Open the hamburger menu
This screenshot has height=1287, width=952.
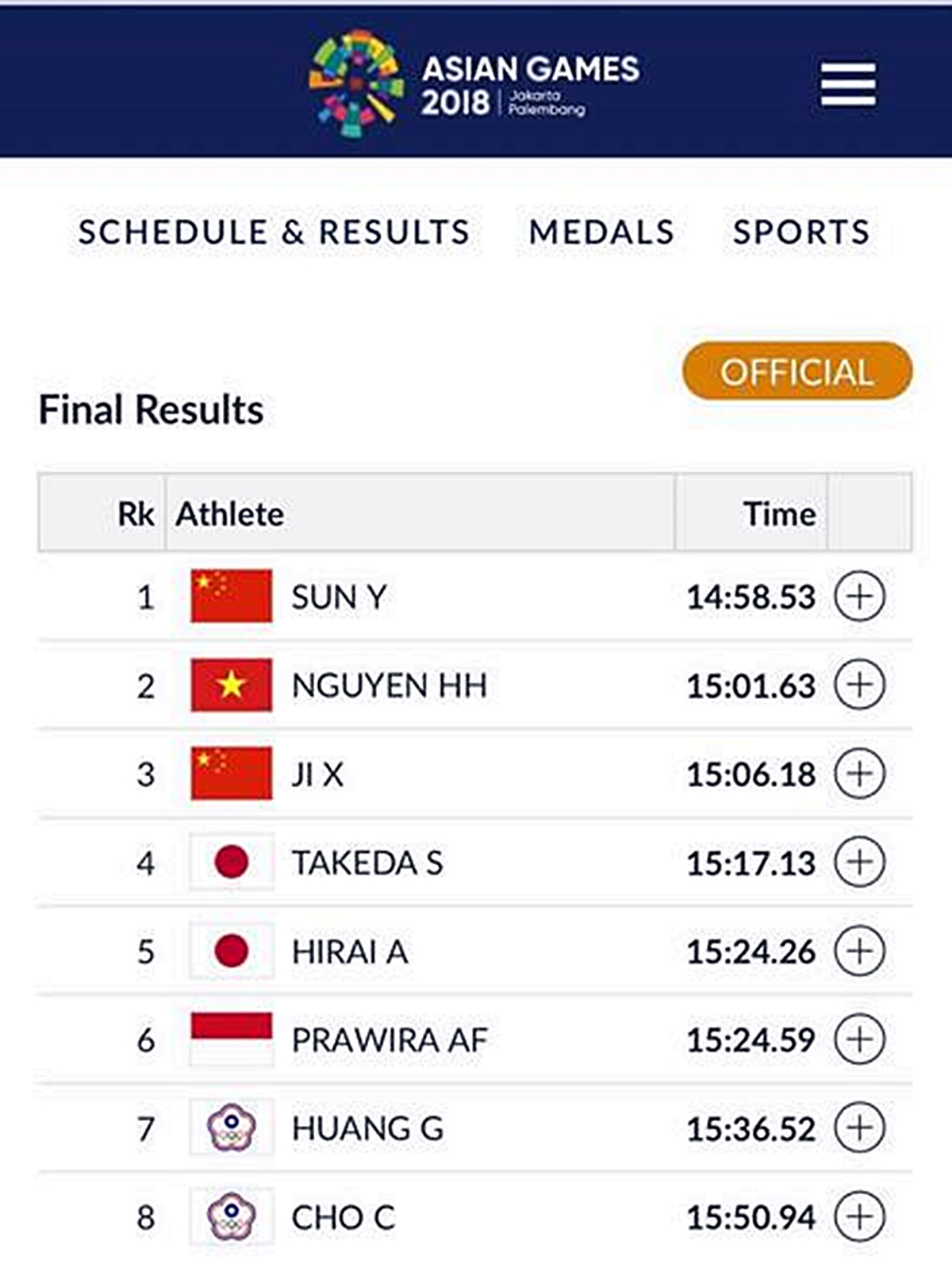pos(848,84)
